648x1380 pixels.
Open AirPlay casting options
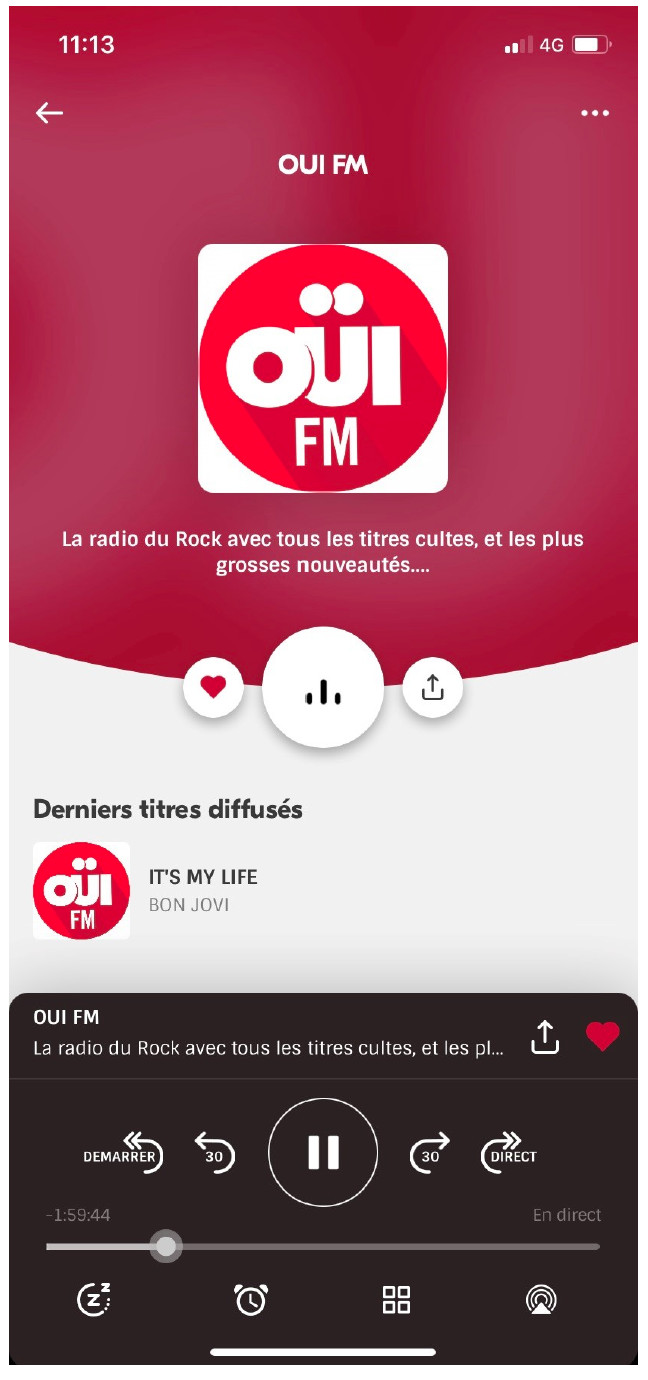[541, 1299]
